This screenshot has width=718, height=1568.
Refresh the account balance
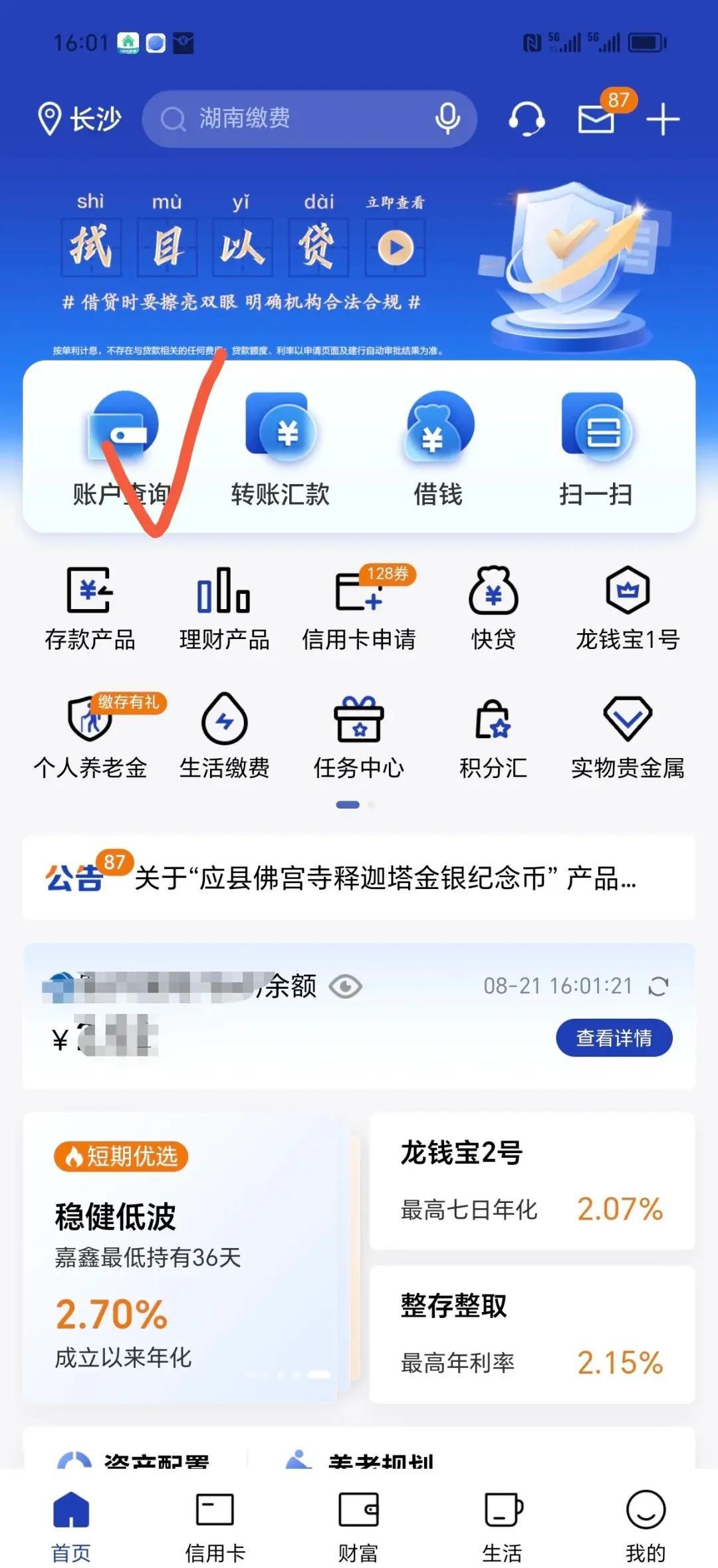658,986
